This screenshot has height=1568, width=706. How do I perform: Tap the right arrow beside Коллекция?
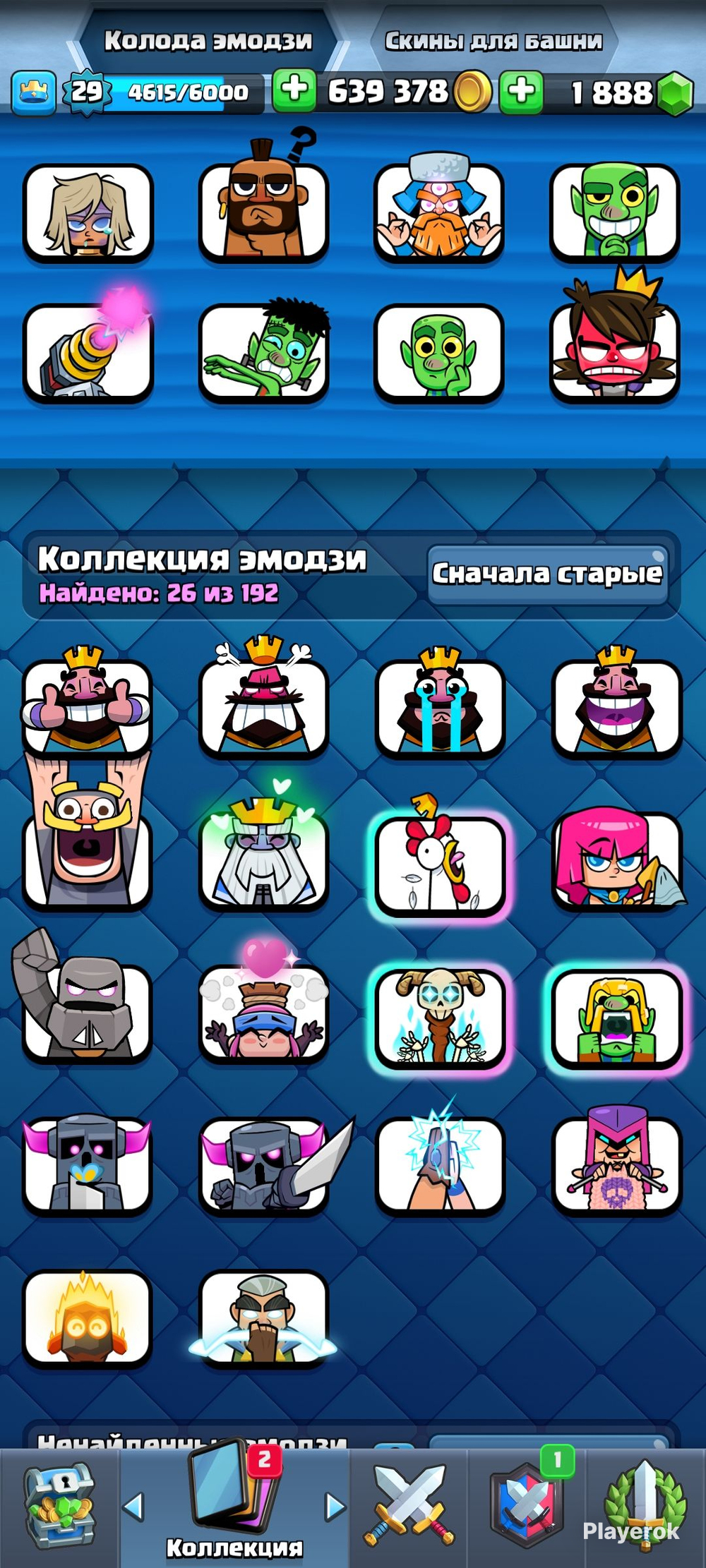pos(335,1507)
